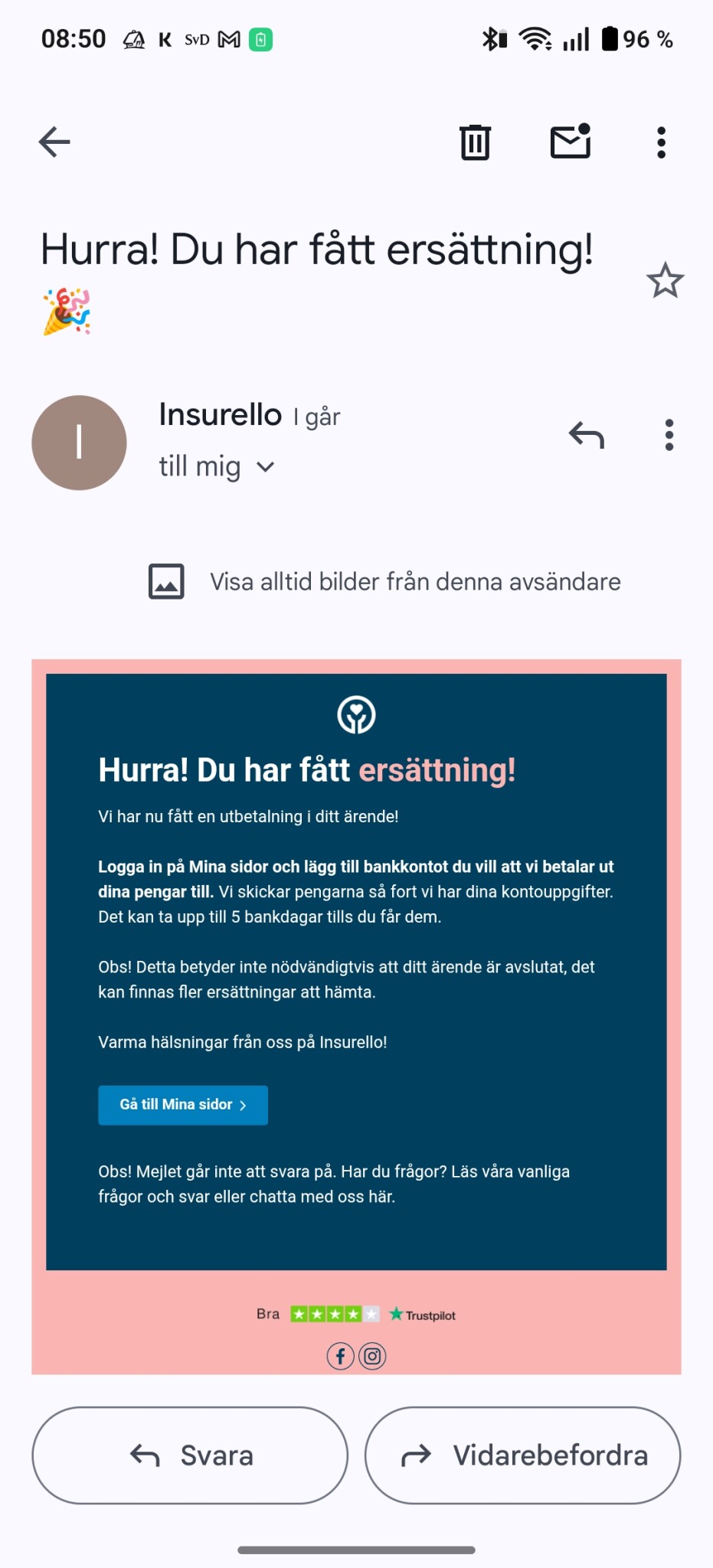The image size is (713, 1568).
Task: Open Insurello's Facebook page
Action: click(x=341, y=1356)
